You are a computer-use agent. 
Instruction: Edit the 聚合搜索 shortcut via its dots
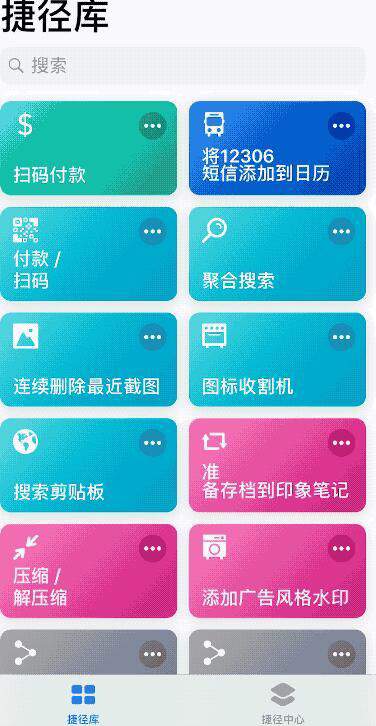pyautogui.click(x=341, y=231)
